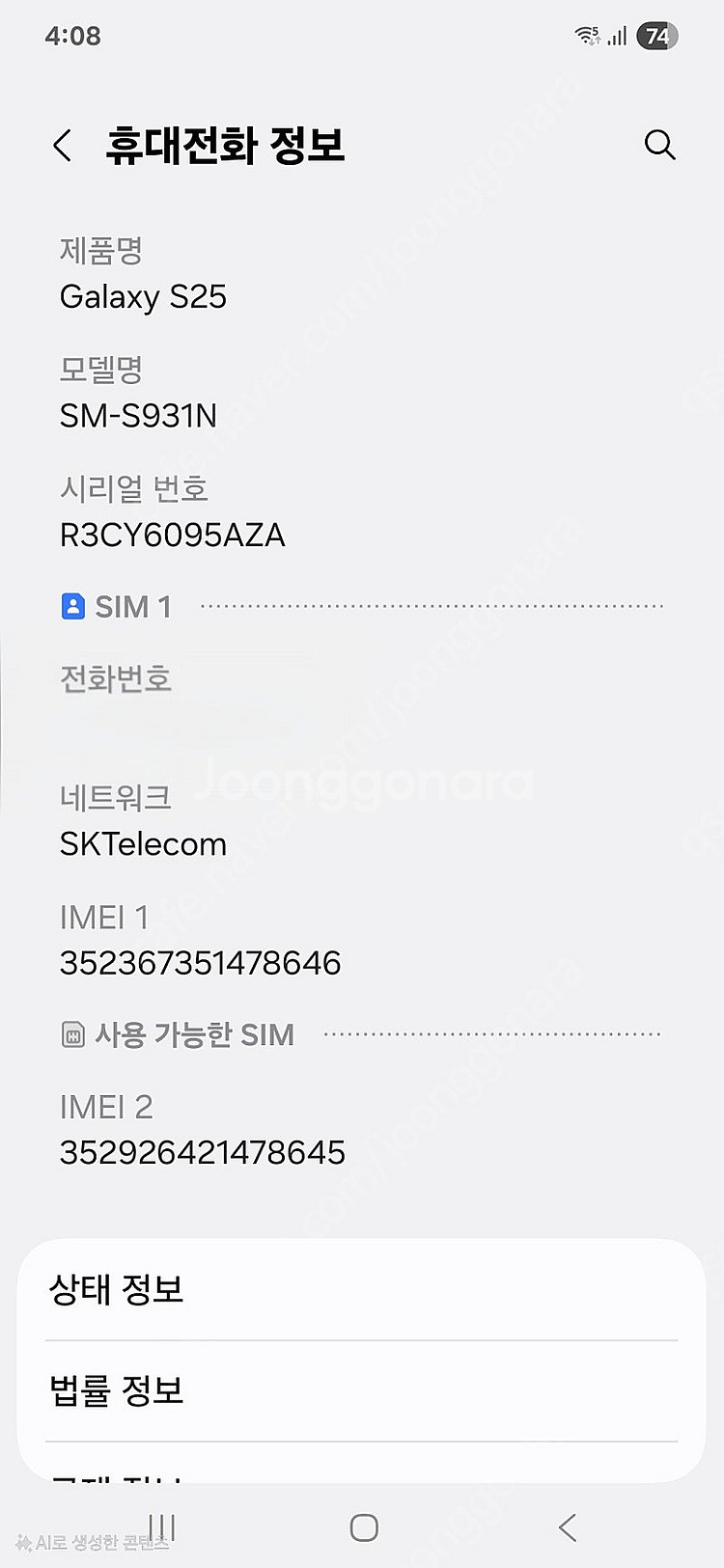
Task: Tap the search icon in the header
Action: click(660, 145)
